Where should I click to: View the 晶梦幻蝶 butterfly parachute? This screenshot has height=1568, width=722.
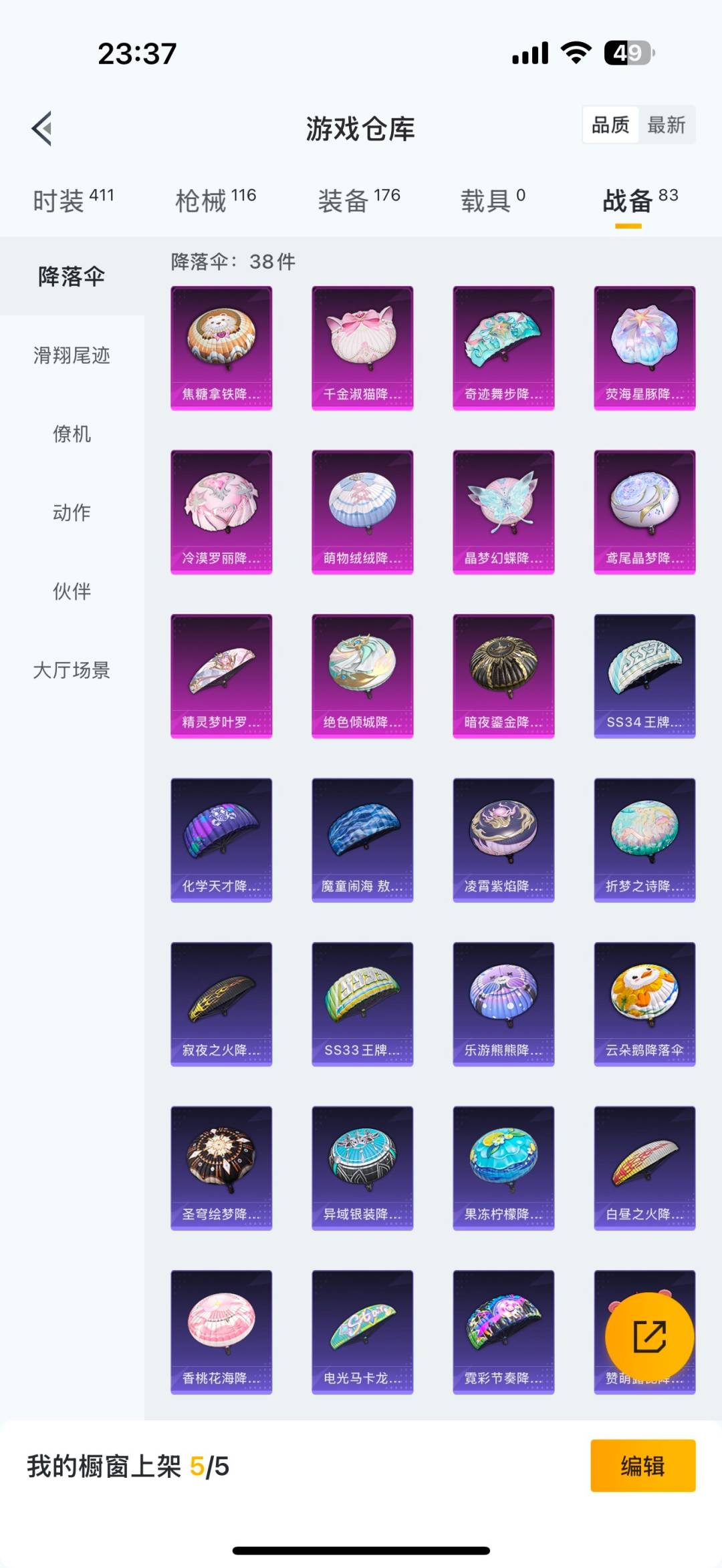(503, 511)
